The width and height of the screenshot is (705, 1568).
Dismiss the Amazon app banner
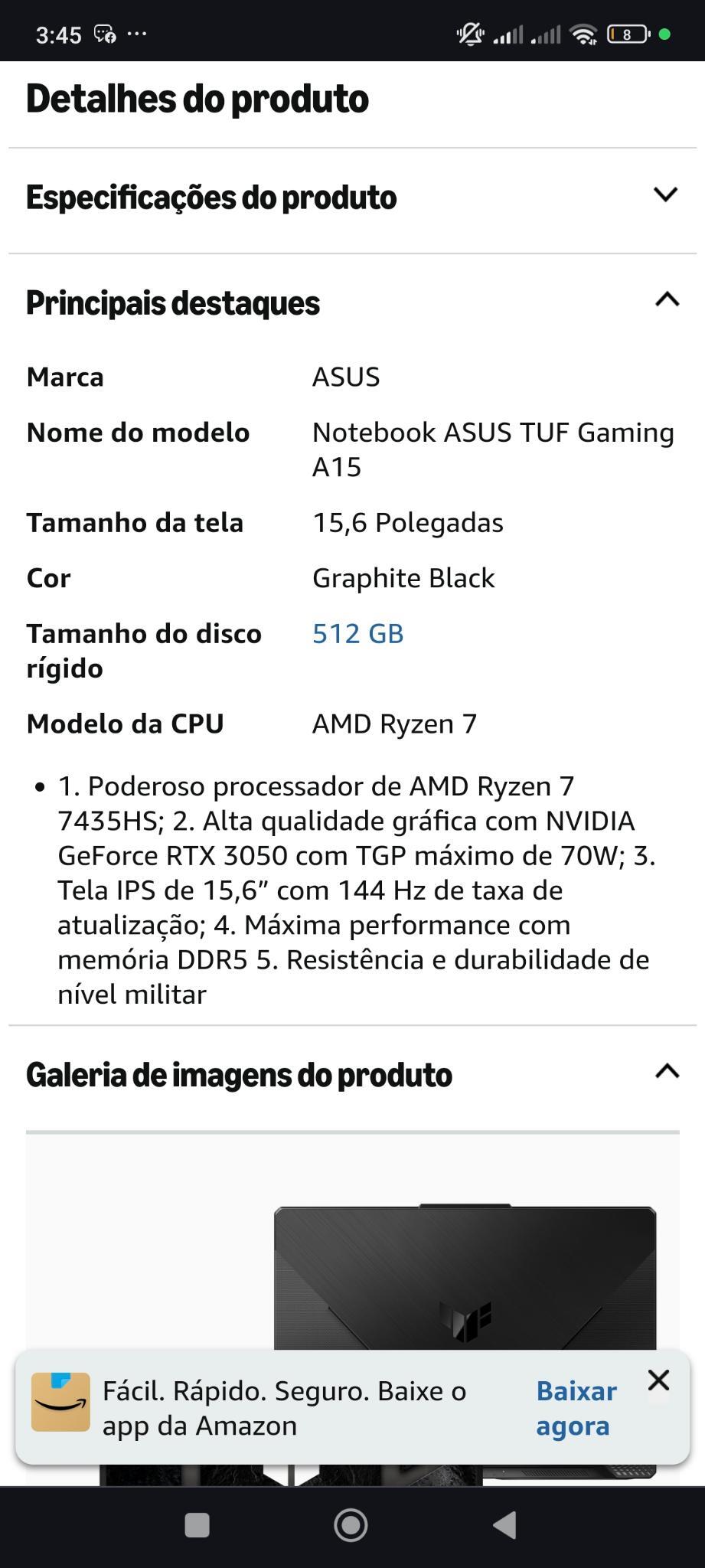658,1380
